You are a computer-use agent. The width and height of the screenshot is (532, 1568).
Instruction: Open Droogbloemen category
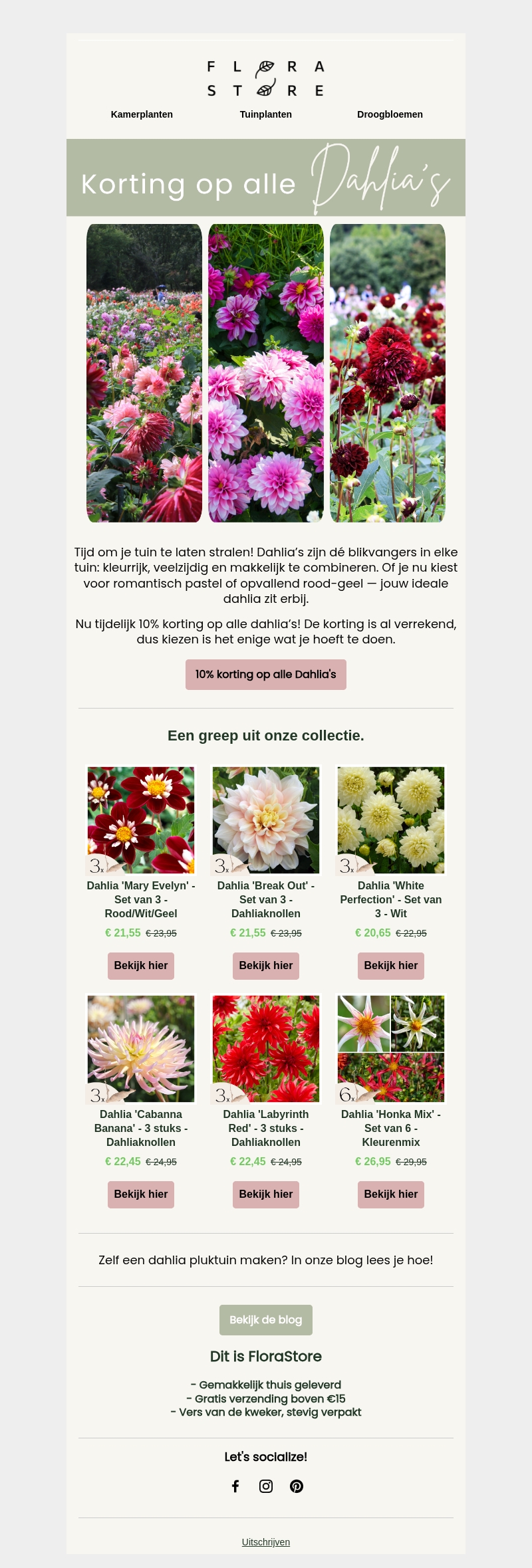(390, 114)
